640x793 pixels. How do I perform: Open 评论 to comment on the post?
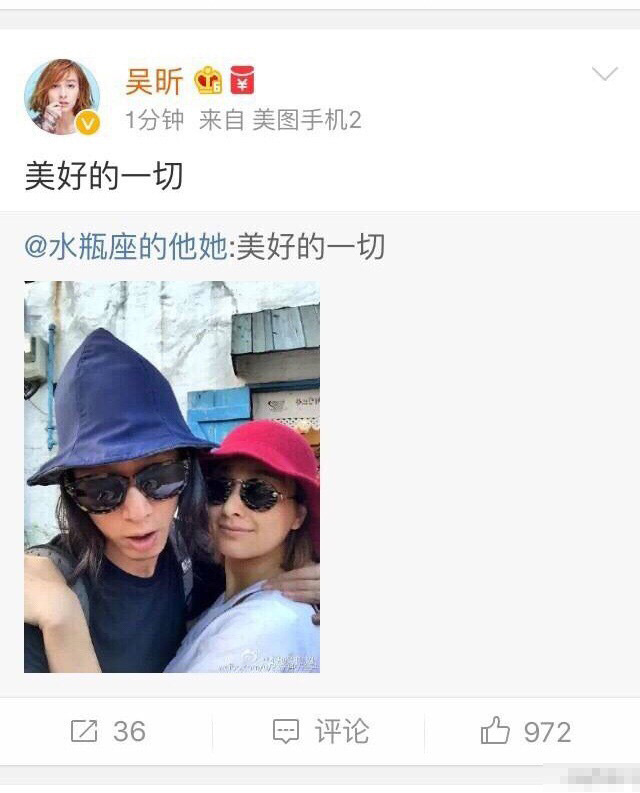[320, 731]
